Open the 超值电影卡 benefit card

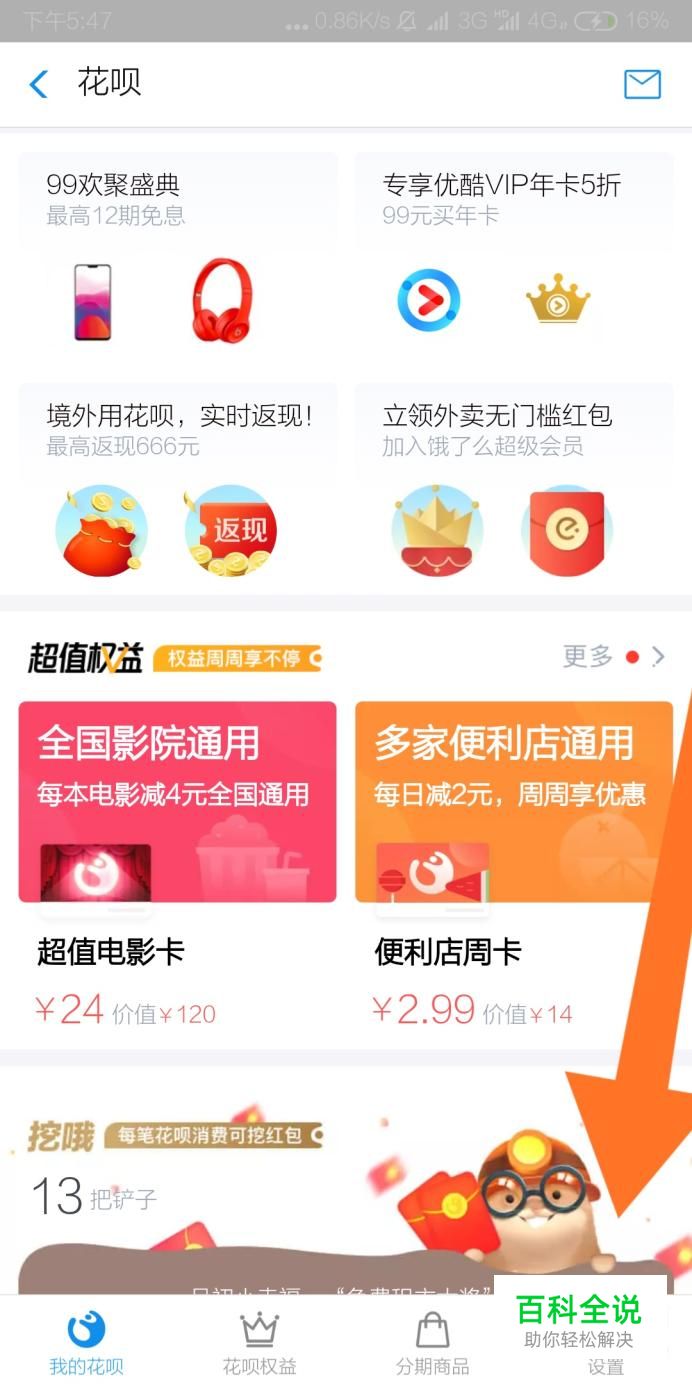point(178,860)
